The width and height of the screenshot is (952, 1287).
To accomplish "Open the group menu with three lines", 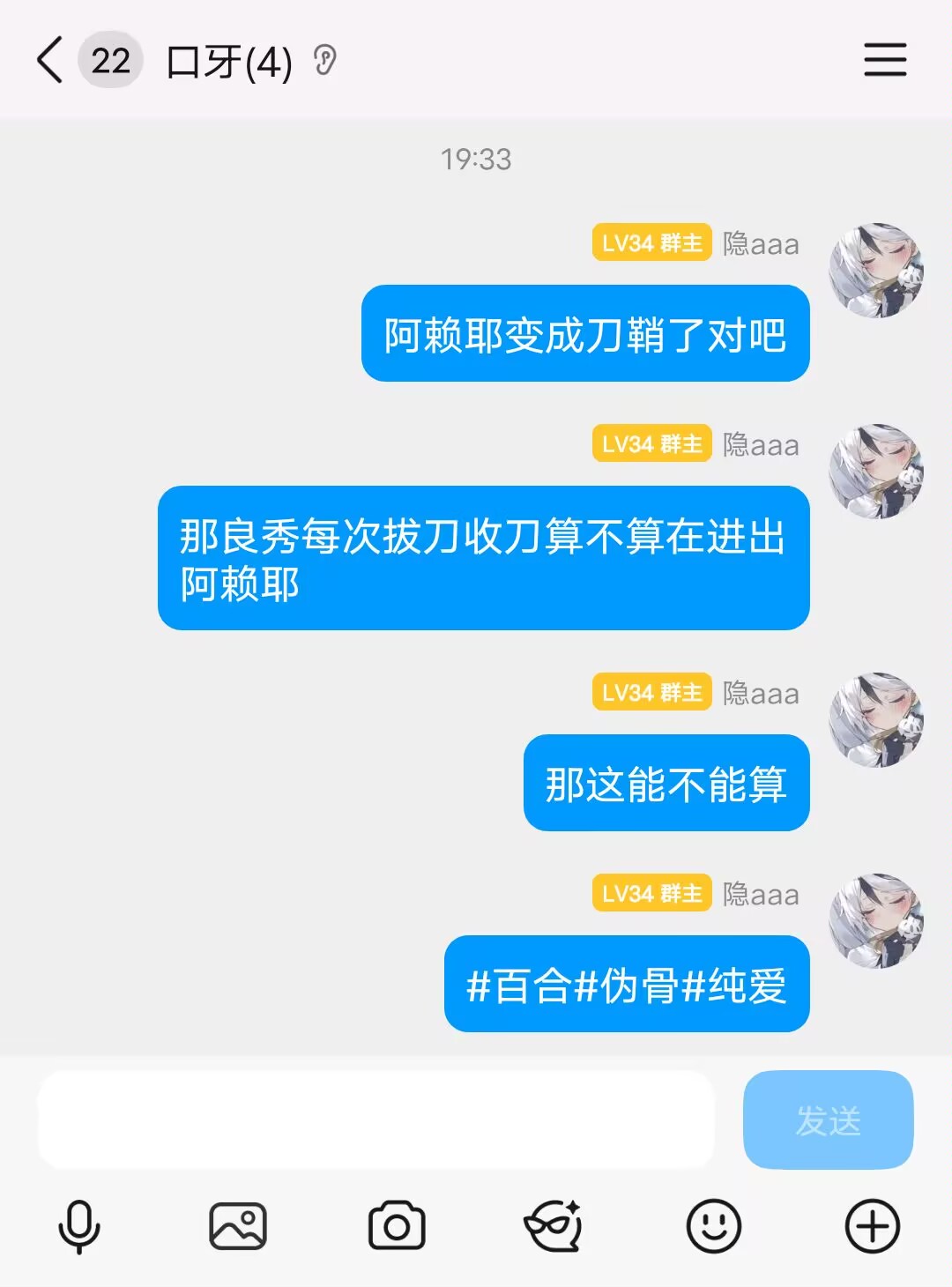I will tap(884, 60).
